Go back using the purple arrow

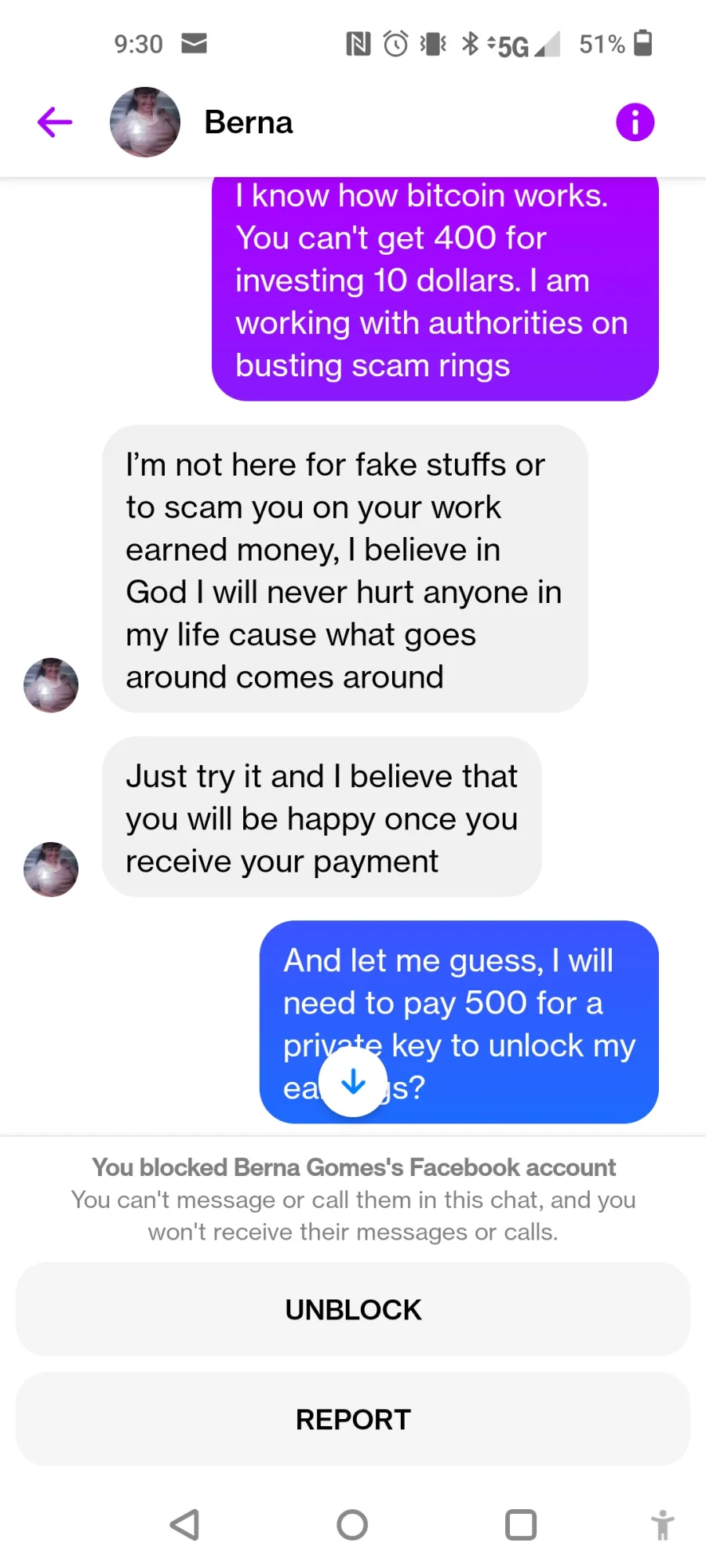55,122
